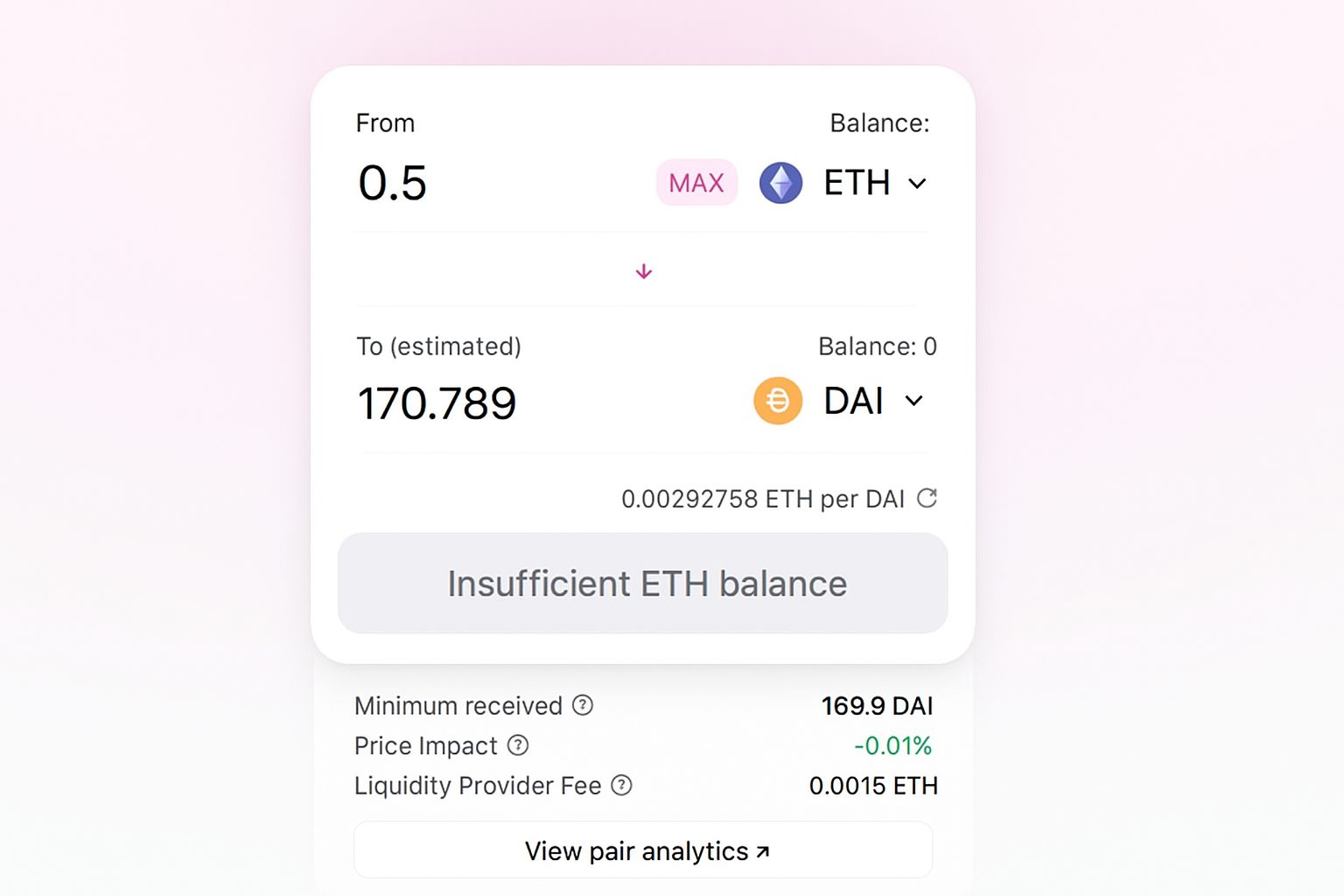This screenshot has height=896, width=1344.
Task: Show help for Price Impact
Action: point(518,745)
